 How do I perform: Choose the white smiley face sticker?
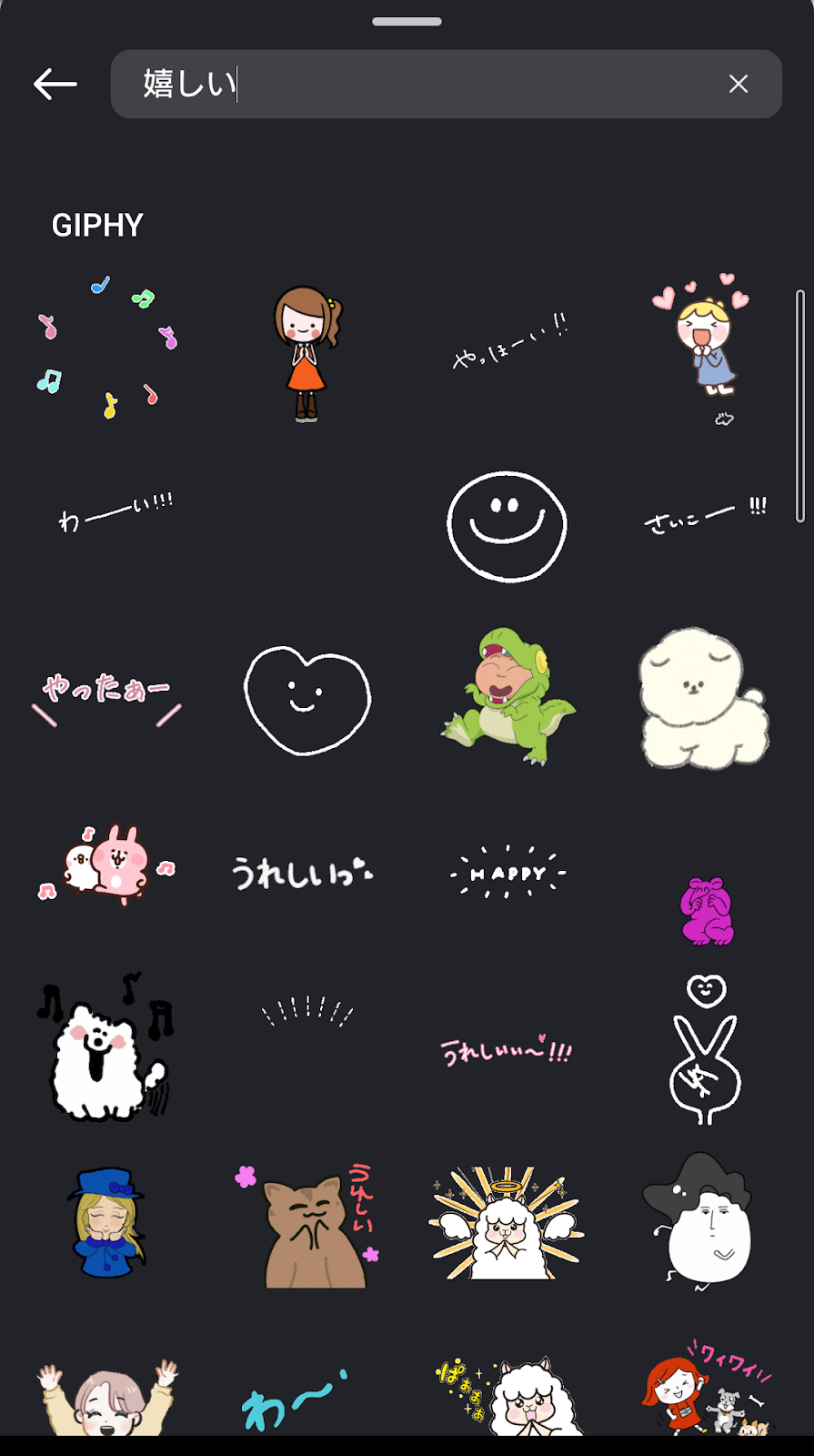[x=507, y=525]
